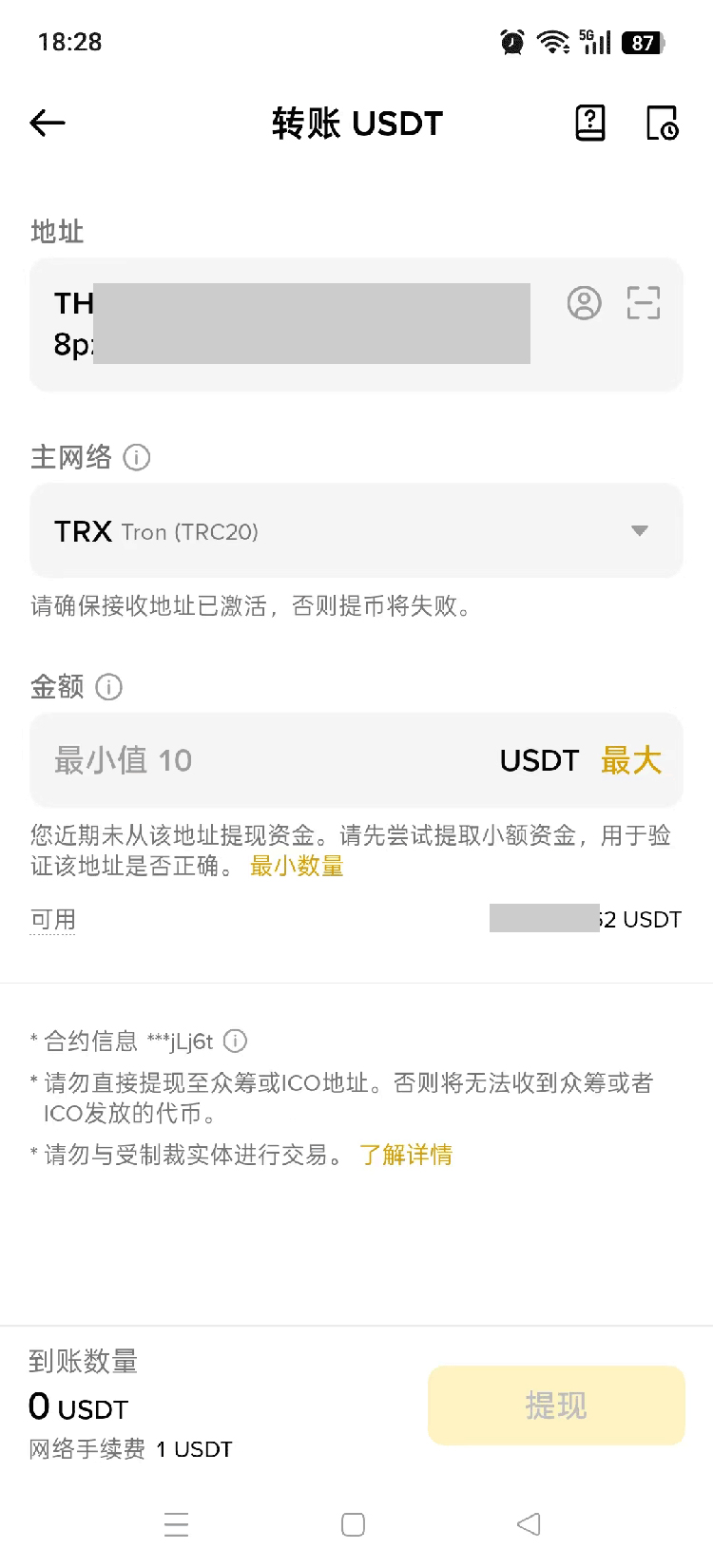The image size is (713, 1568).
Task: Scan a QR code for the address
Action: point(643,303)
